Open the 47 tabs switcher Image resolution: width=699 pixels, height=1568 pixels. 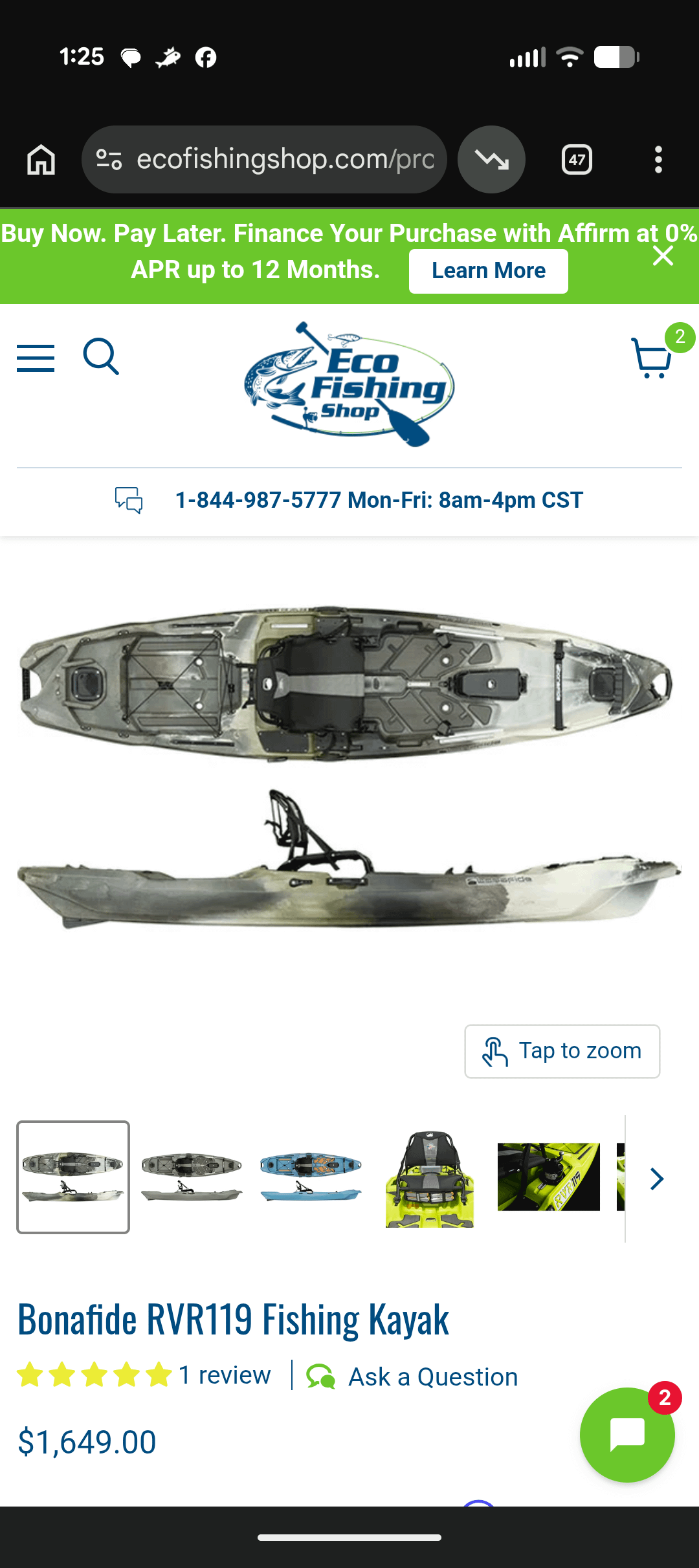(577, 160)
